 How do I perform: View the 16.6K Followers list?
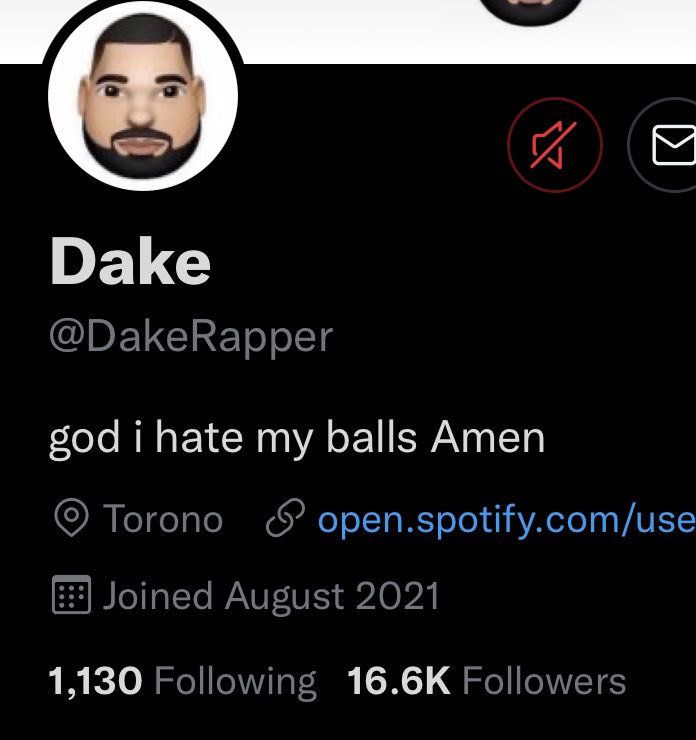(486, 682)
